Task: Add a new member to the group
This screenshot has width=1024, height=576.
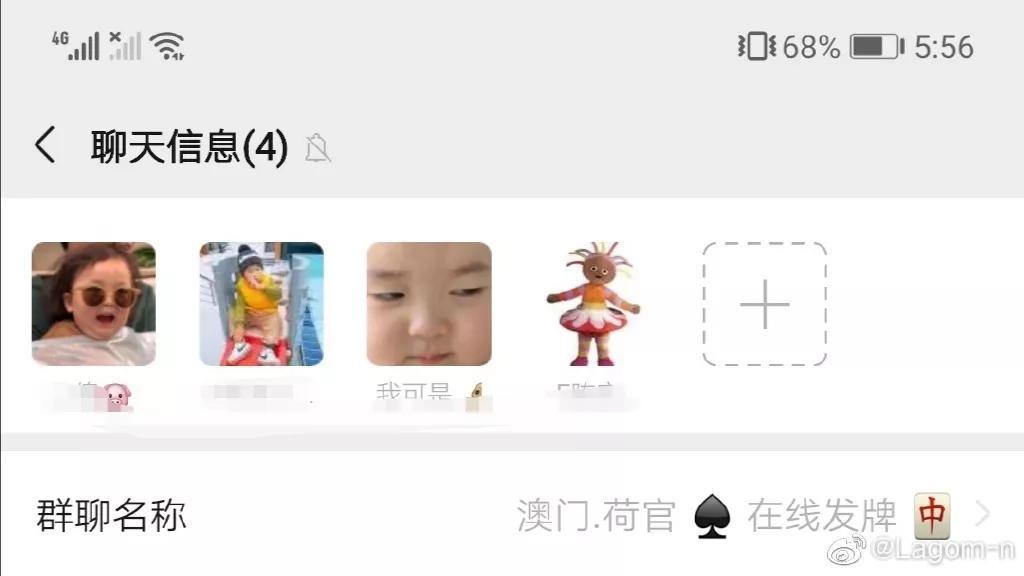Action: [x=764, y=304]
